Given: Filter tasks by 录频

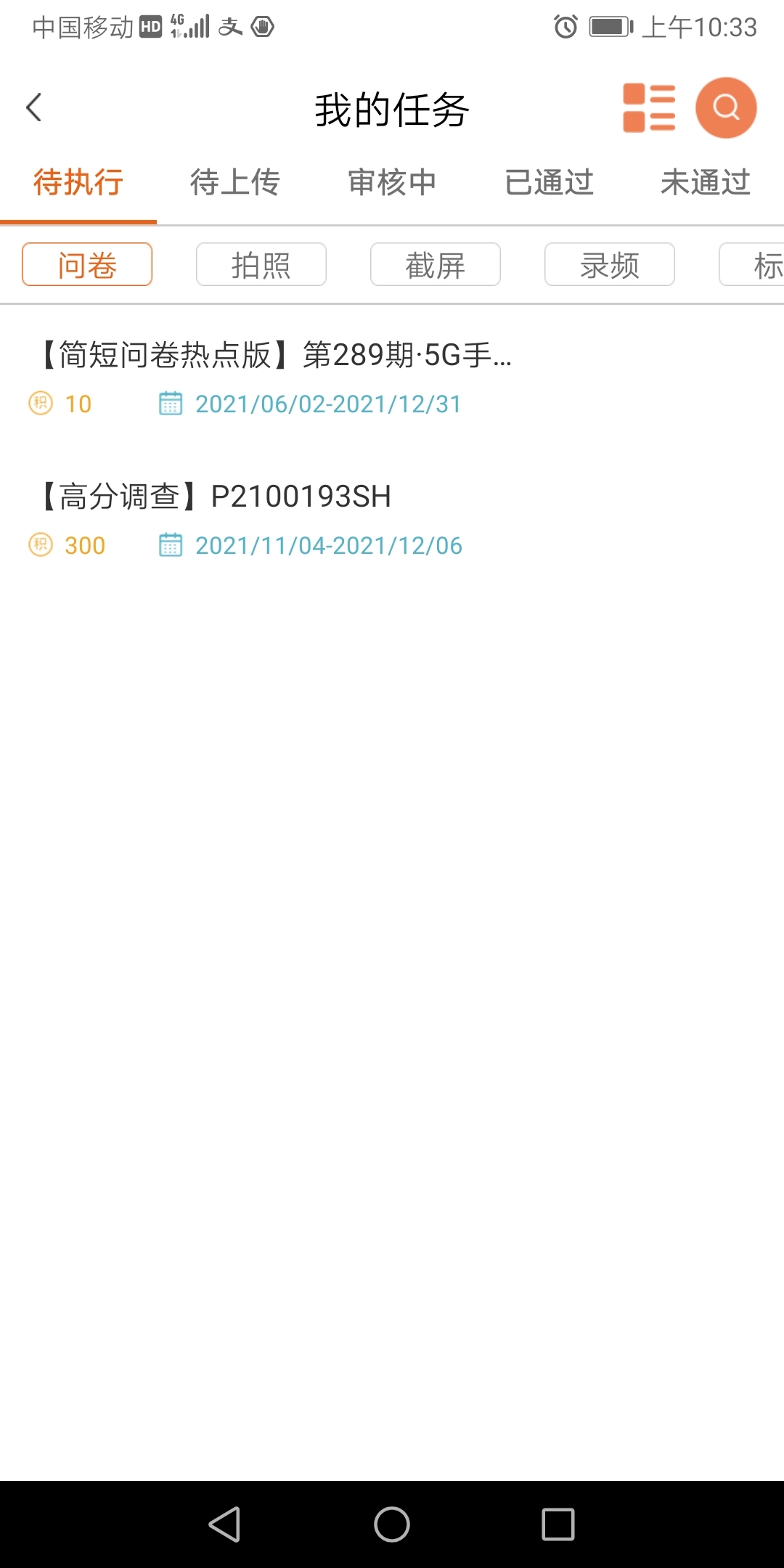Looking at the screenshot, I should click(x=610, y=265).
